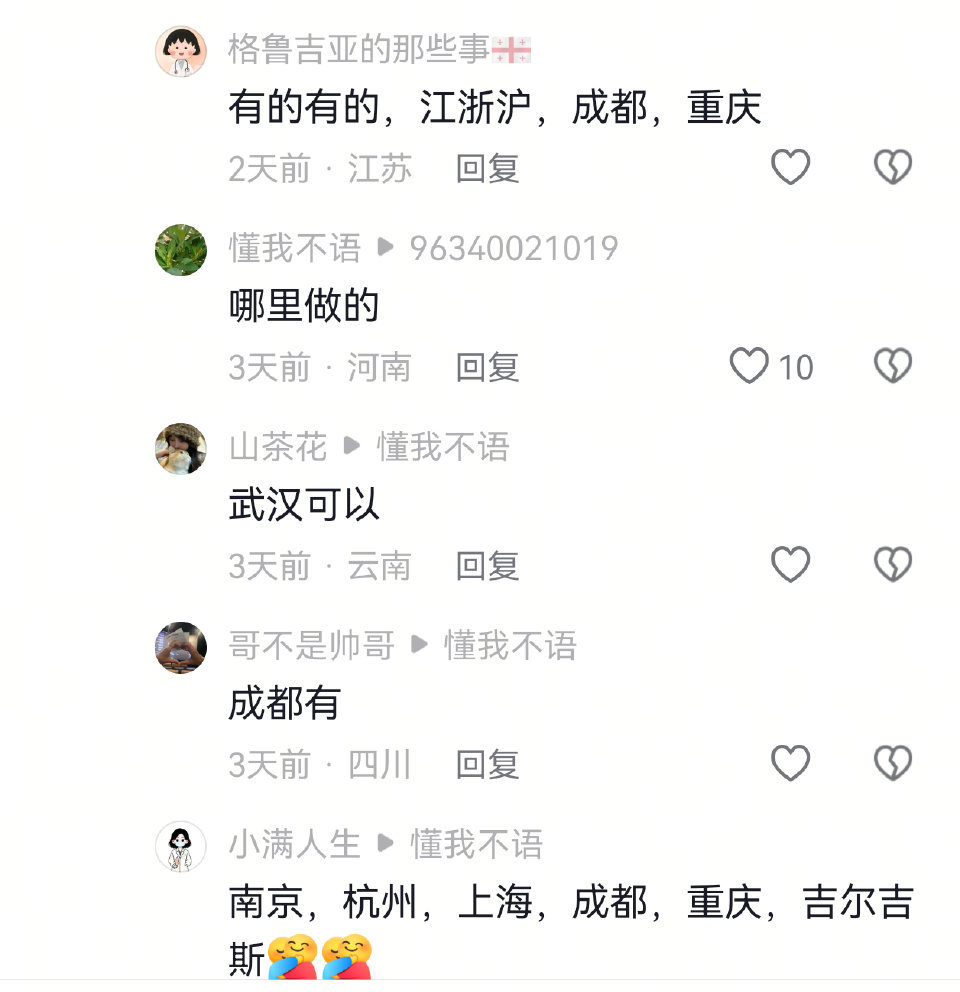Viewport: 960px width, 992px height.
Task: Click 懂我不语's green leaf avatar
Action: pos(180,246)
